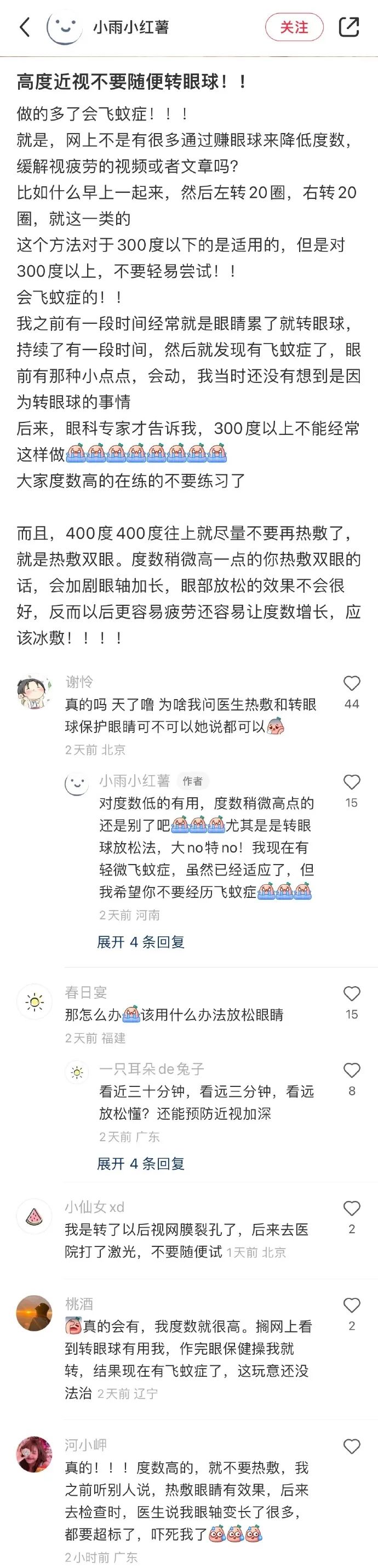Open 小雨小红薯's profile avatar in header
Viewport: 378px width, 1568px height.
[x=65, y=27]
